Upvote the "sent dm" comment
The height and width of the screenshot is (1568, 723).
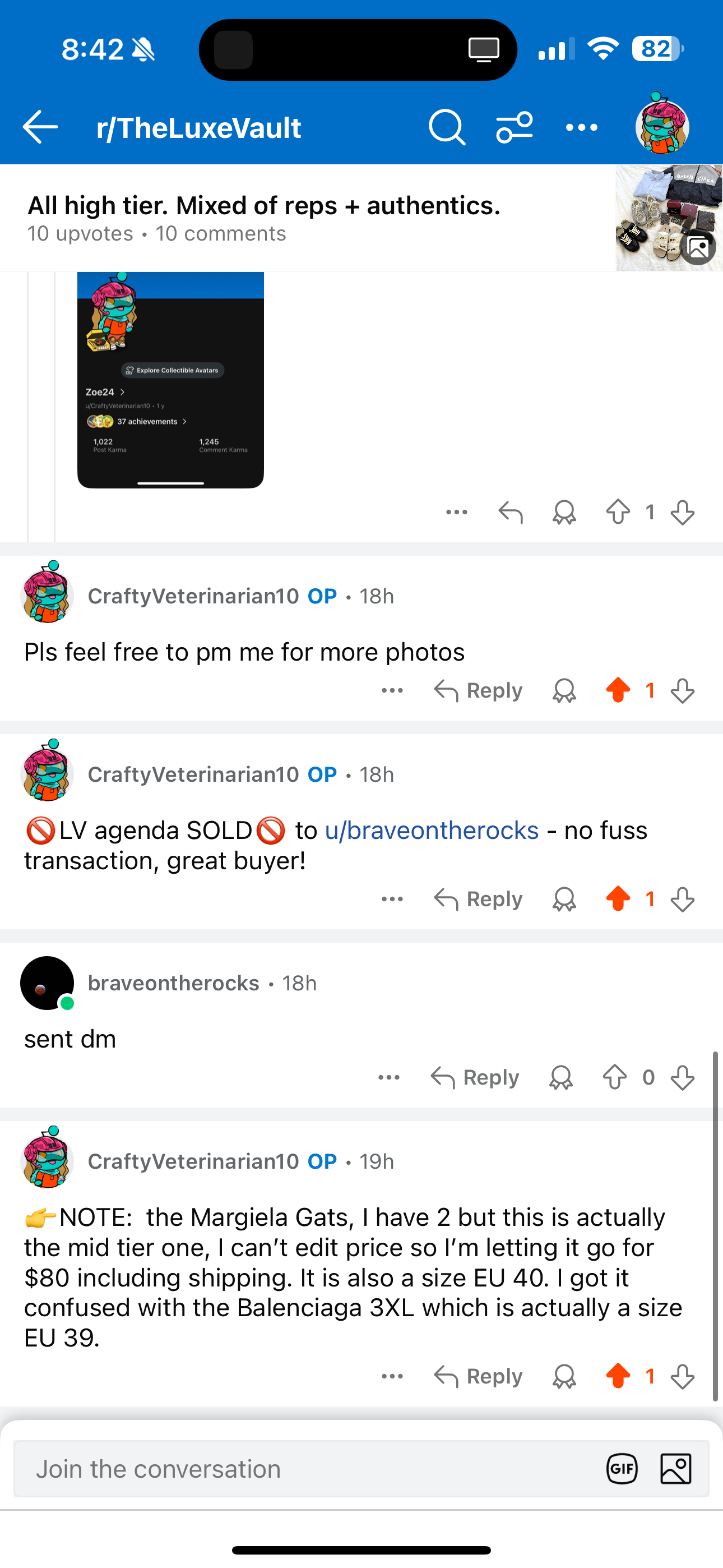pos(615,1077)
